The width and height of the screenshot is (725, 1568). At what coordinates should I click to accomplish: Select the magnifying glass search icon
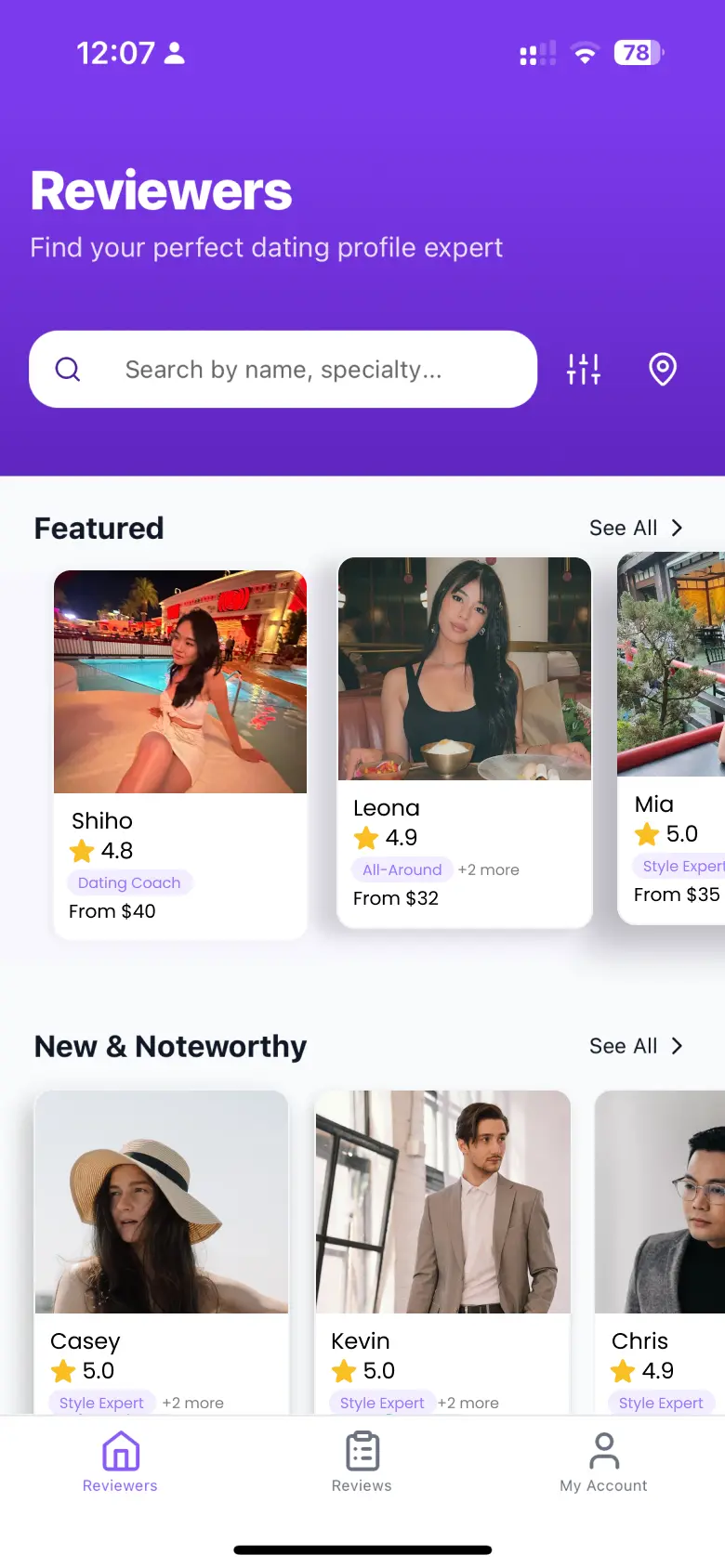tap(68, 369)
